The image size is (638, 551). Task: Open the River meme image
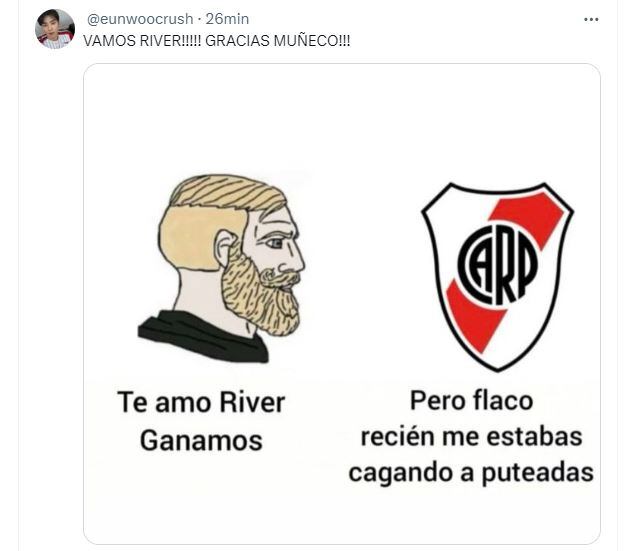(341, 304)
